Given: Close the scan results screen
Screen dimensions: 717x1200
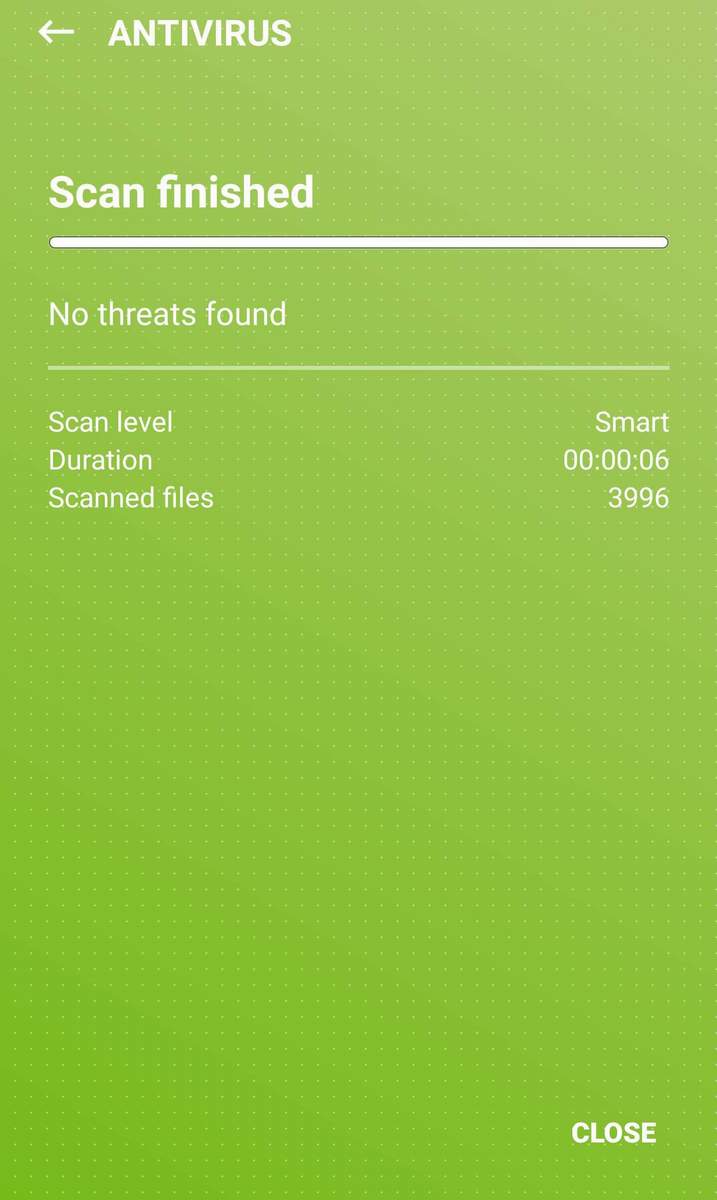Looking at the screenshot, I should [613, 1133].
